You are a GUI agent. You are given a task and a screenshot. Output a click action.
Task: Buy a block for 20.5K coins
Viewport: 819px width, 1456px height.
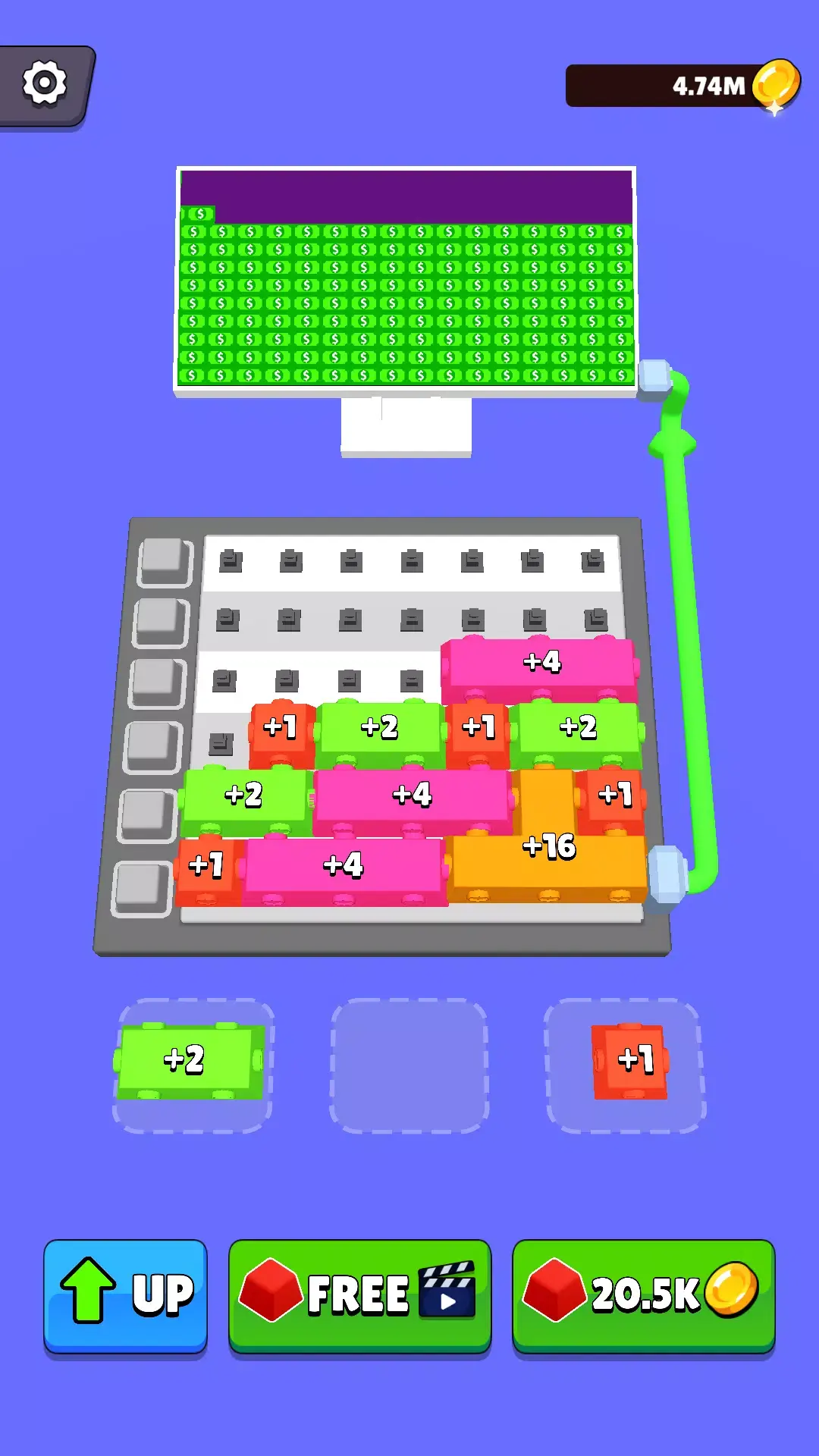643,1294
